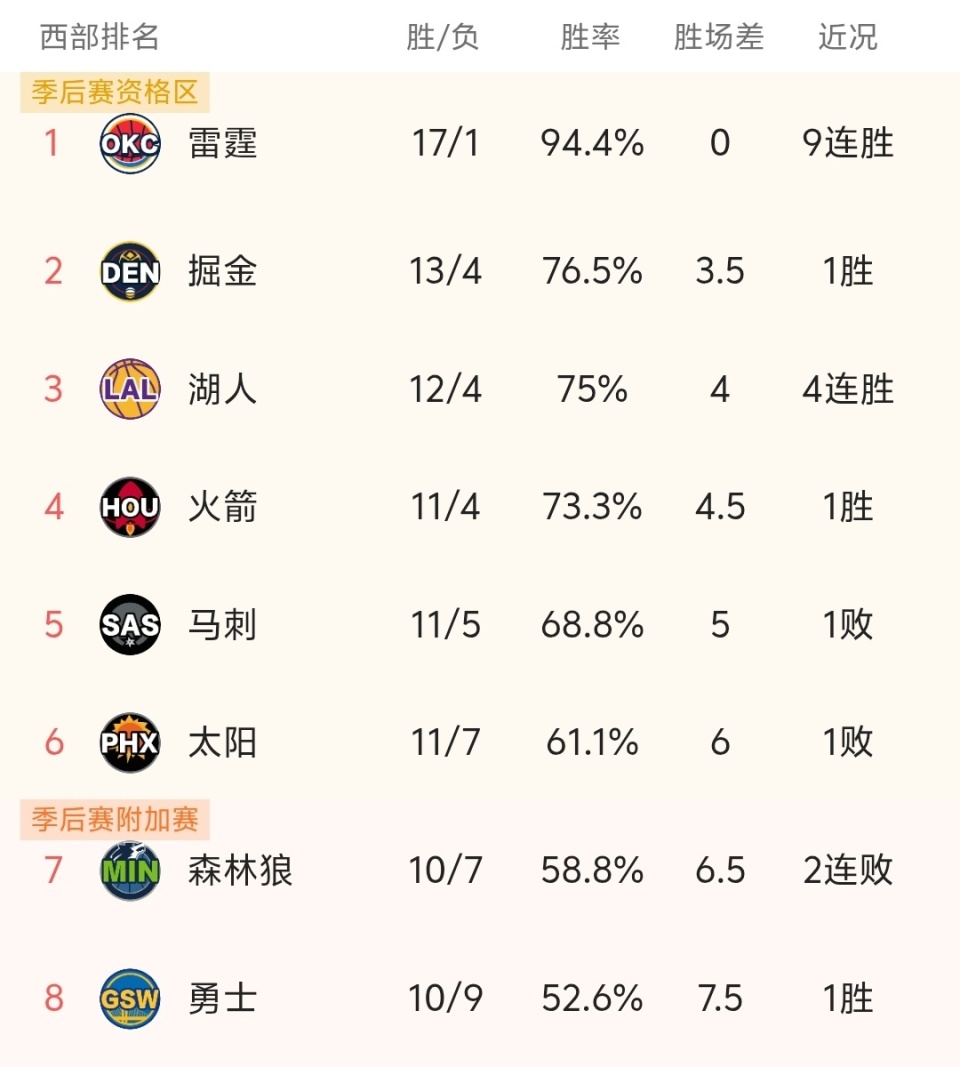
Task: Click the OKC Thunder team logo
Action: tap(129, 144)
